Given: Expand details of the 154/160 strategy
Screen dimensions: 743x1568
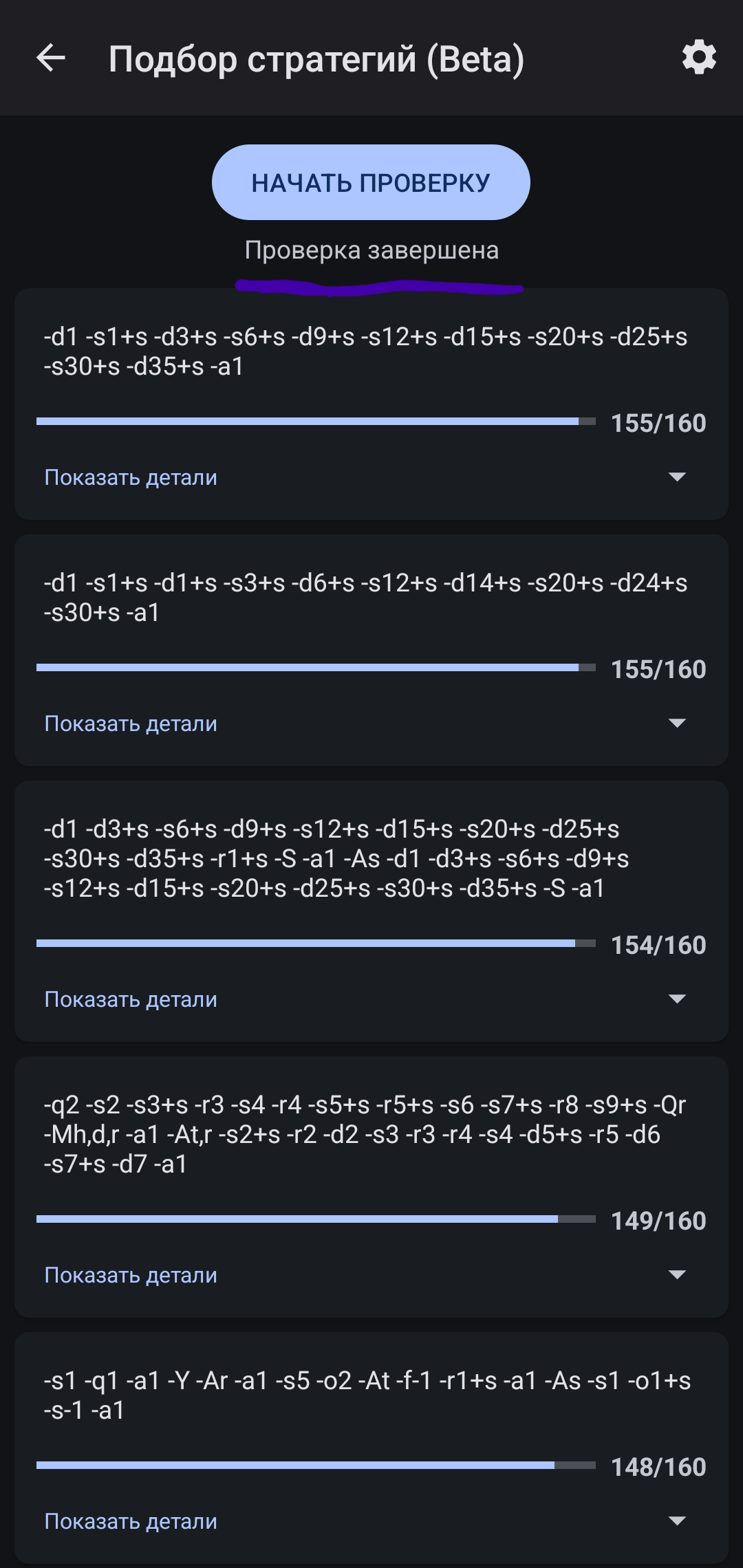Looking at the screenshot, I should point(131,999).
